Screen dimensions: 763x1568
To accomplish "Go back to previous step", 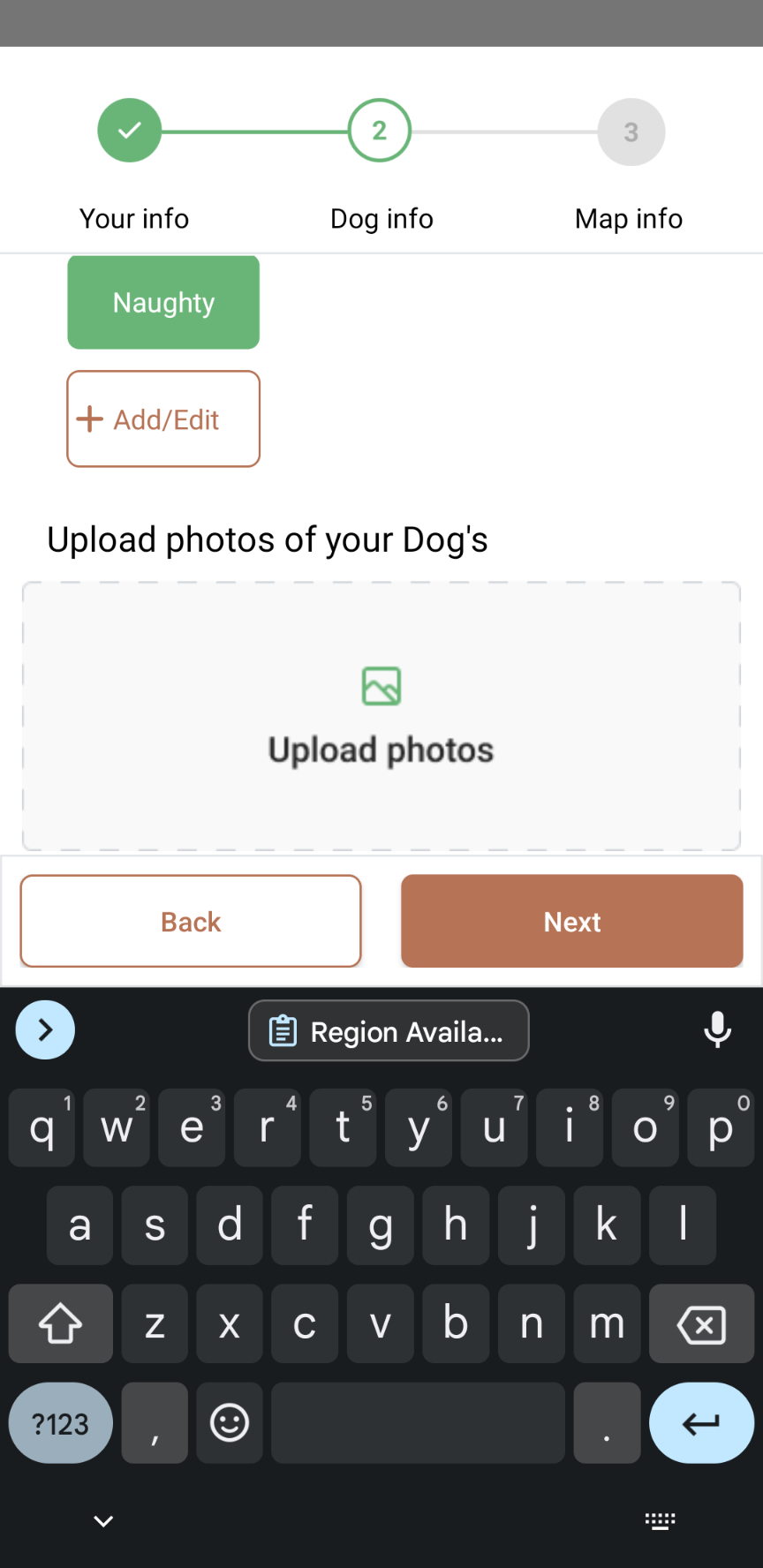I will (x=191, y=922).
